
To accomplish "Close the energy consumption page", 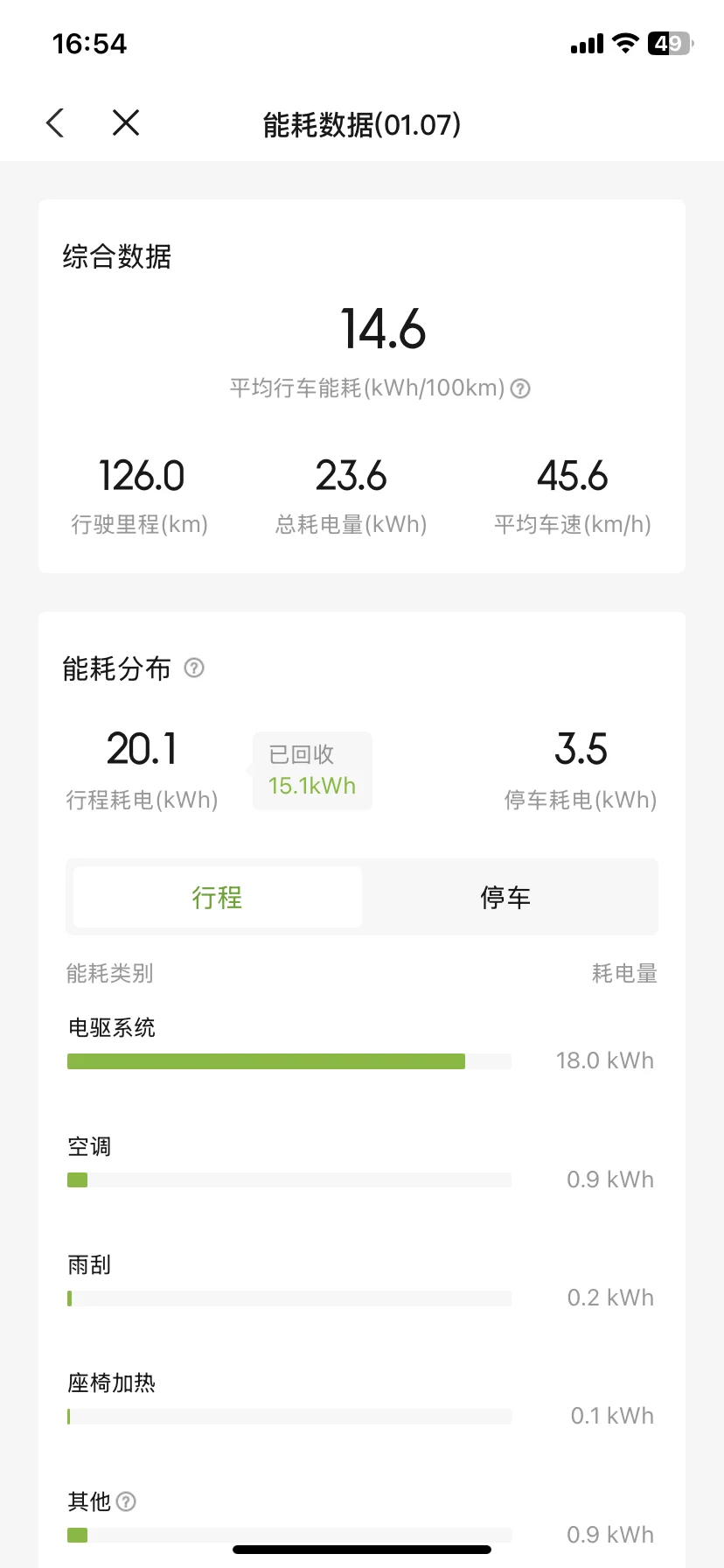I will (126, 123).
